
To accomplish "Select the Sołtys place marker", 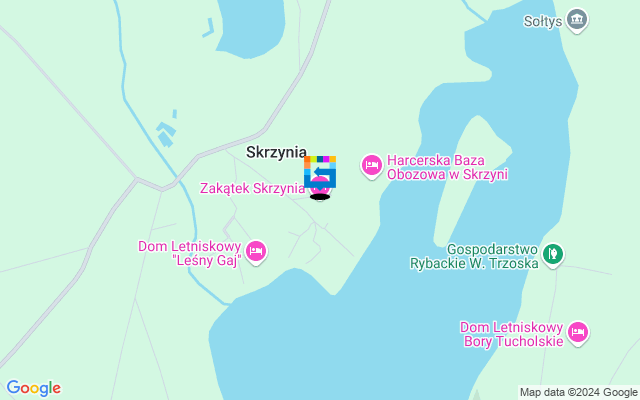I will tap(577, 20).
